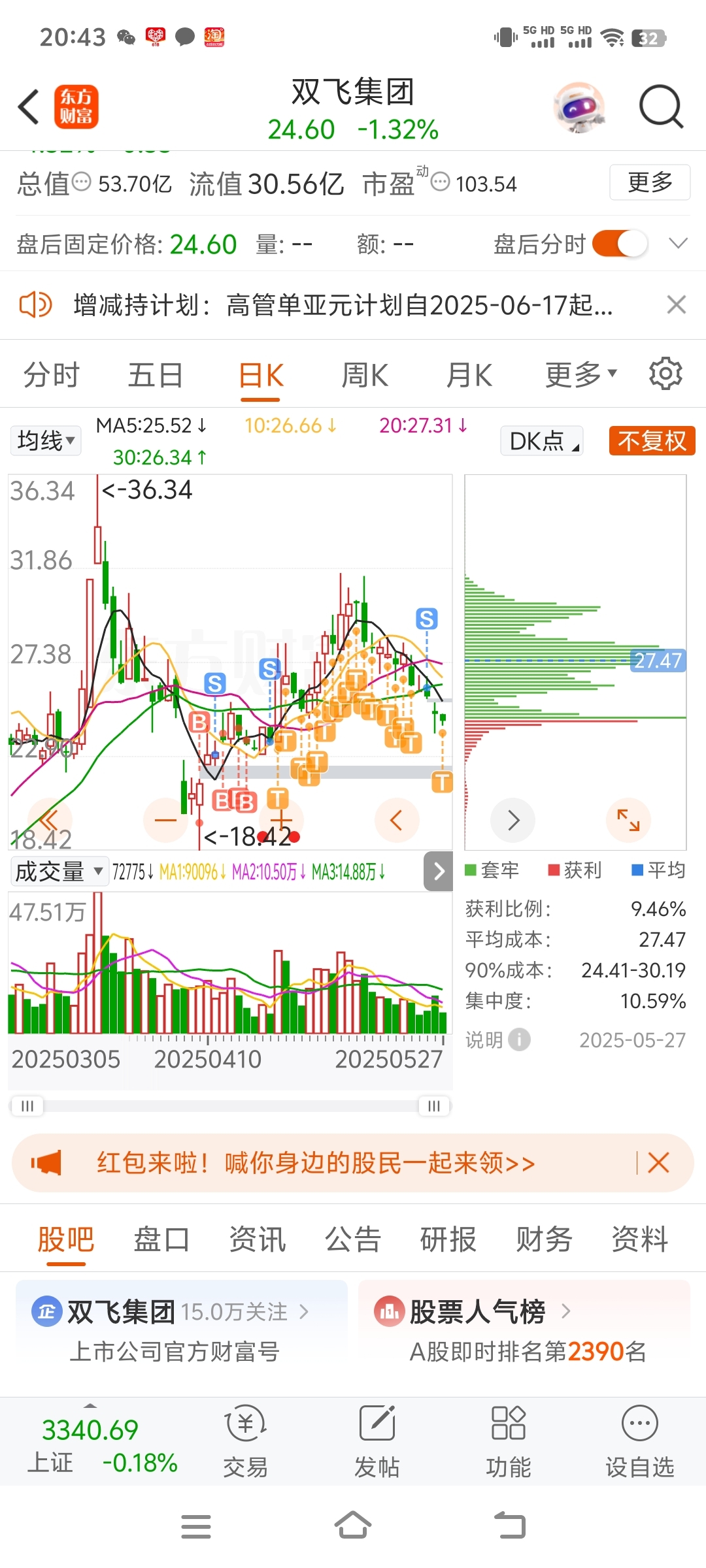Tap the 更多 button beside 市盈
The width and height of the screenshot is (706, 1568).
click(650, 182)
